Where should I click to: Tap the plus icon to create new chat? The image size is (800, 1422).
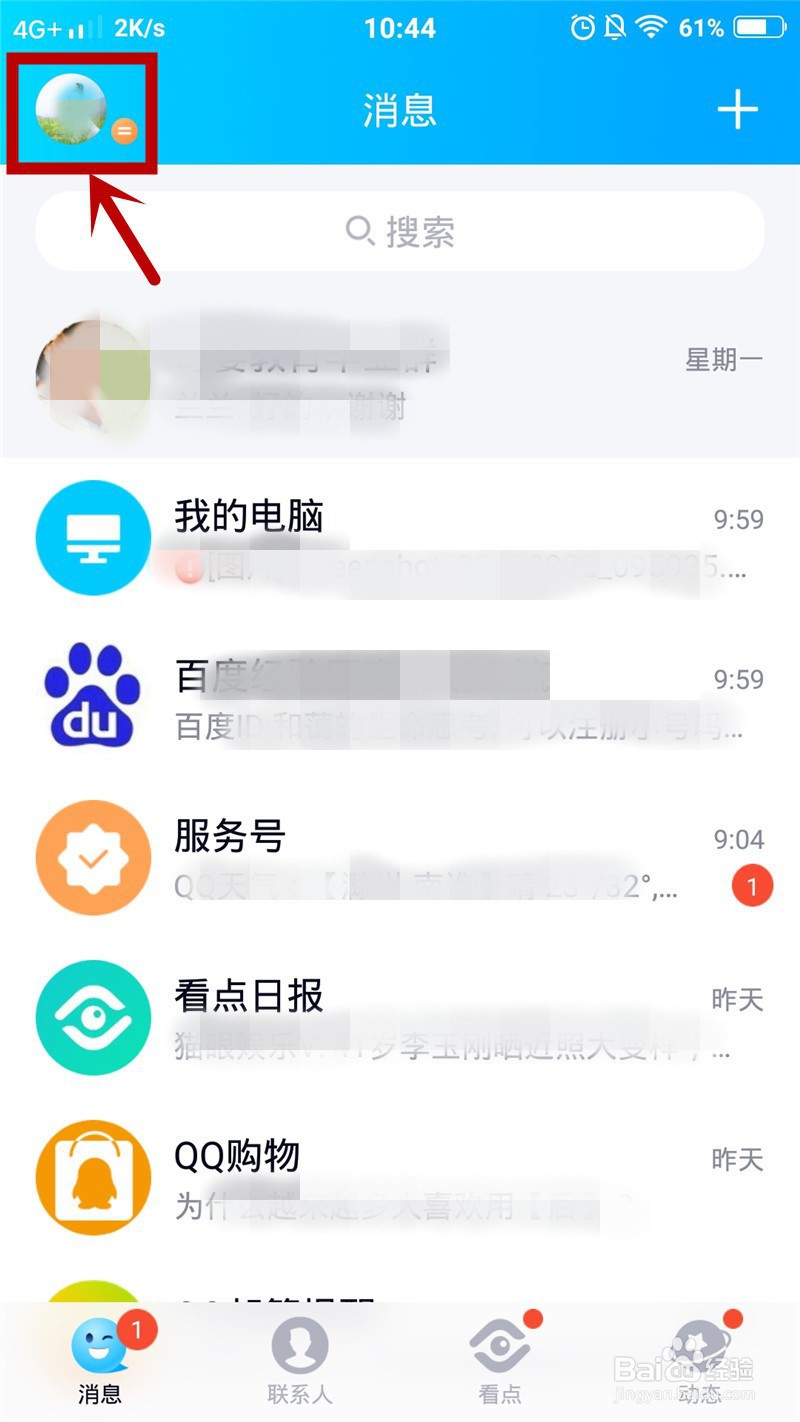740,110
